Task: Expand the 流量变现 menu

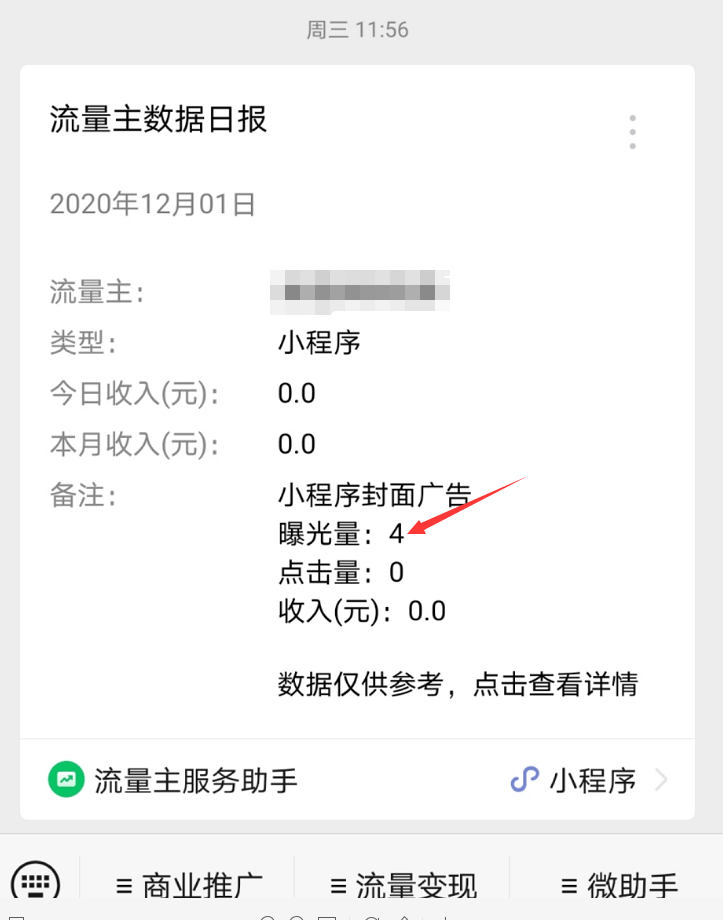Action: click(402, 885)
